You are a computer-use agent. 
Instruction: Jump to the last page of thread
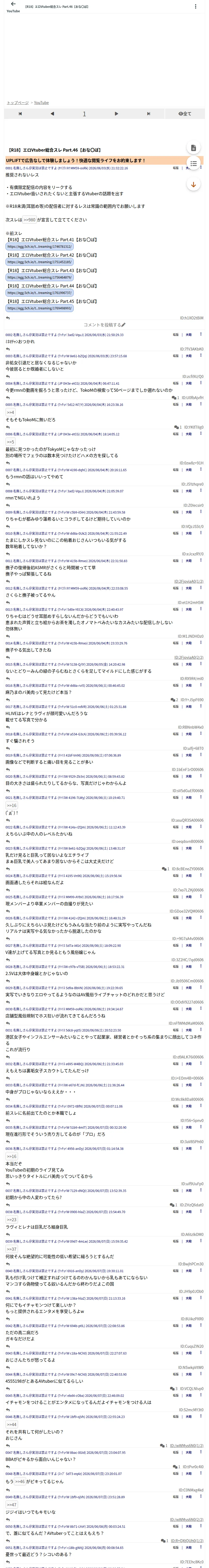(149, 114)
